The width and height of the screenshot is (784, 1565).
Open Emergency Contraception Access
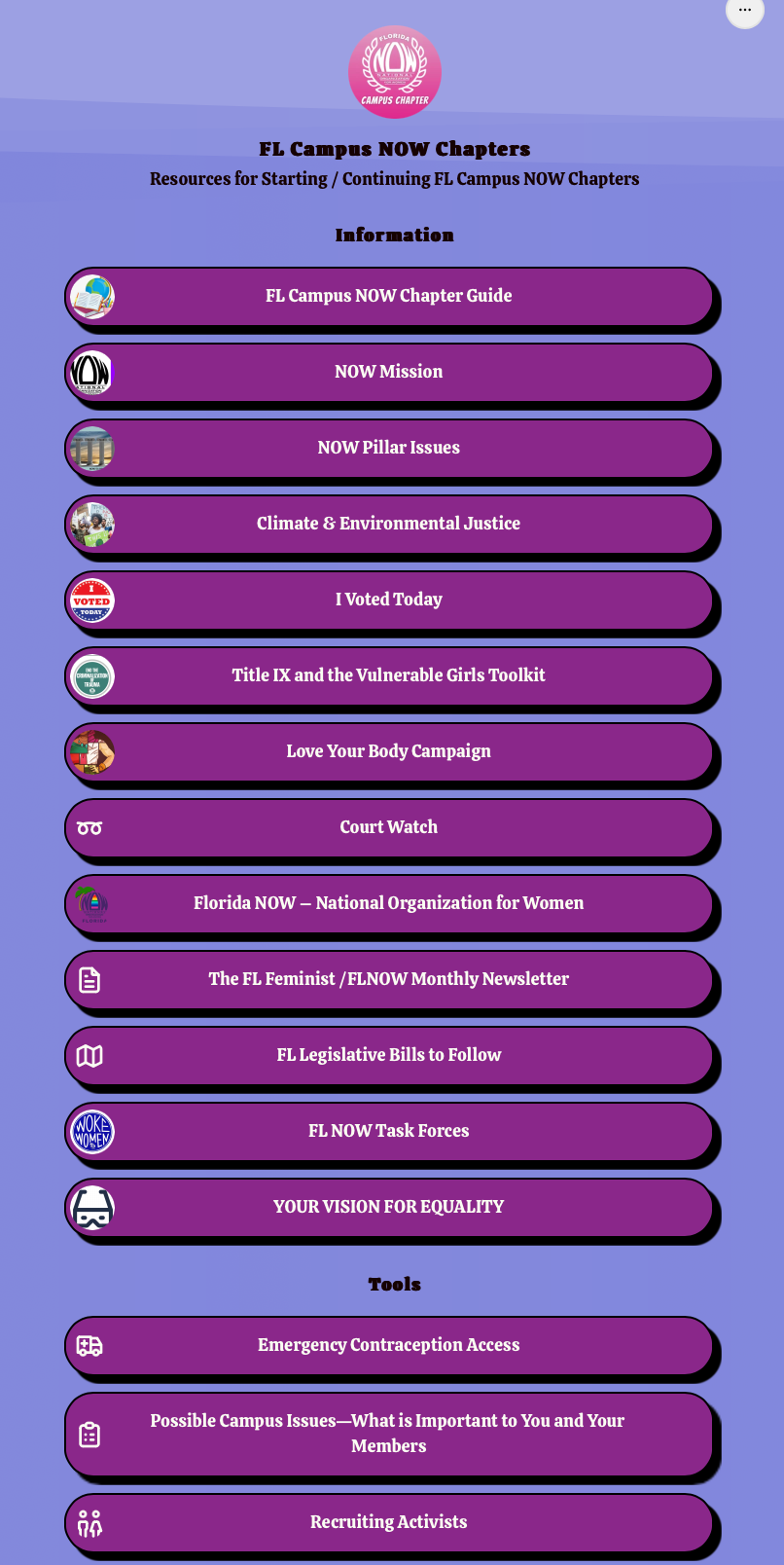(389, 1345)
